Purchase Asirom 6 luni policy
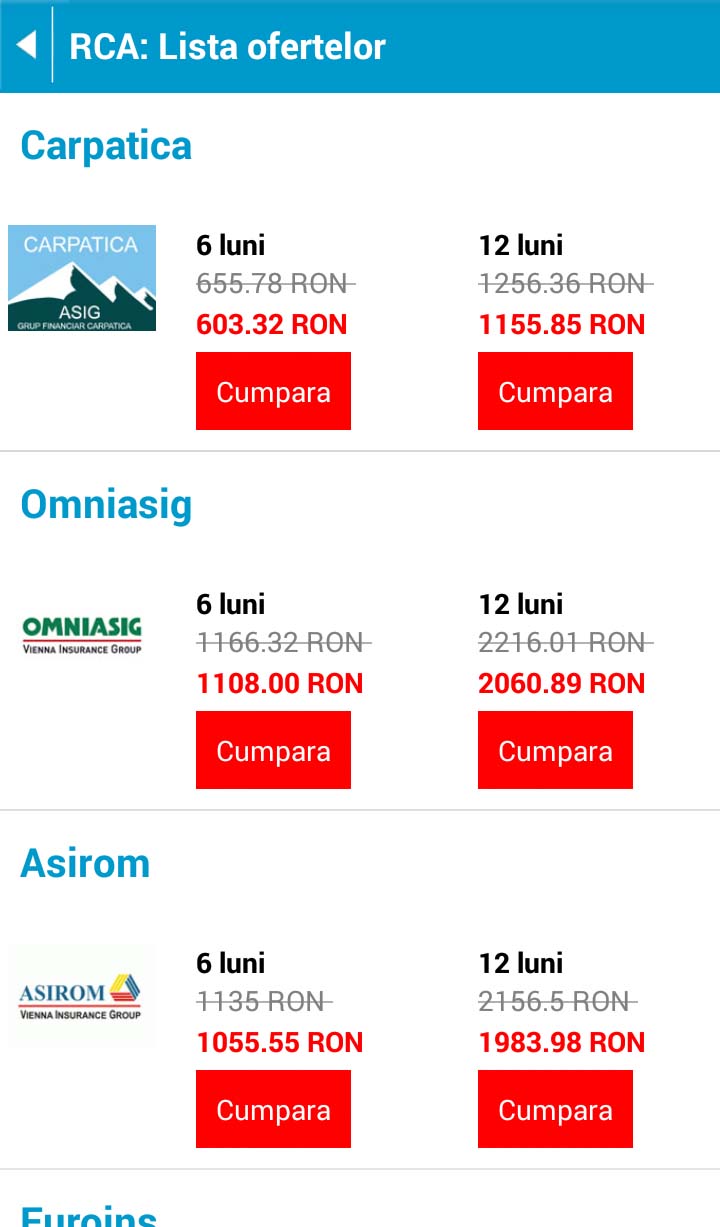 tap(273, 1109)
